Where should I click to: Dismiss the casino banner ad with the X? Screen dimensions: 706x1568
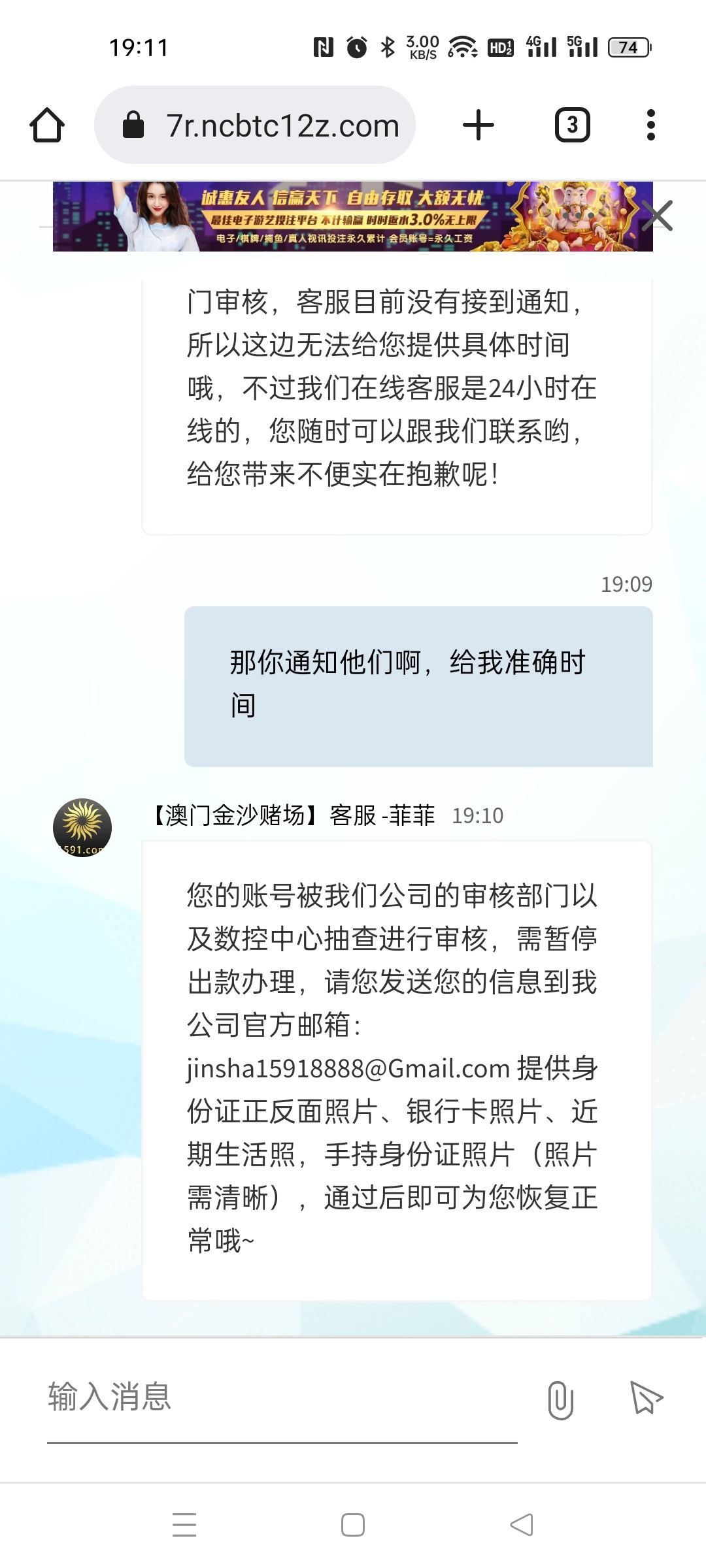click(657, 216)
